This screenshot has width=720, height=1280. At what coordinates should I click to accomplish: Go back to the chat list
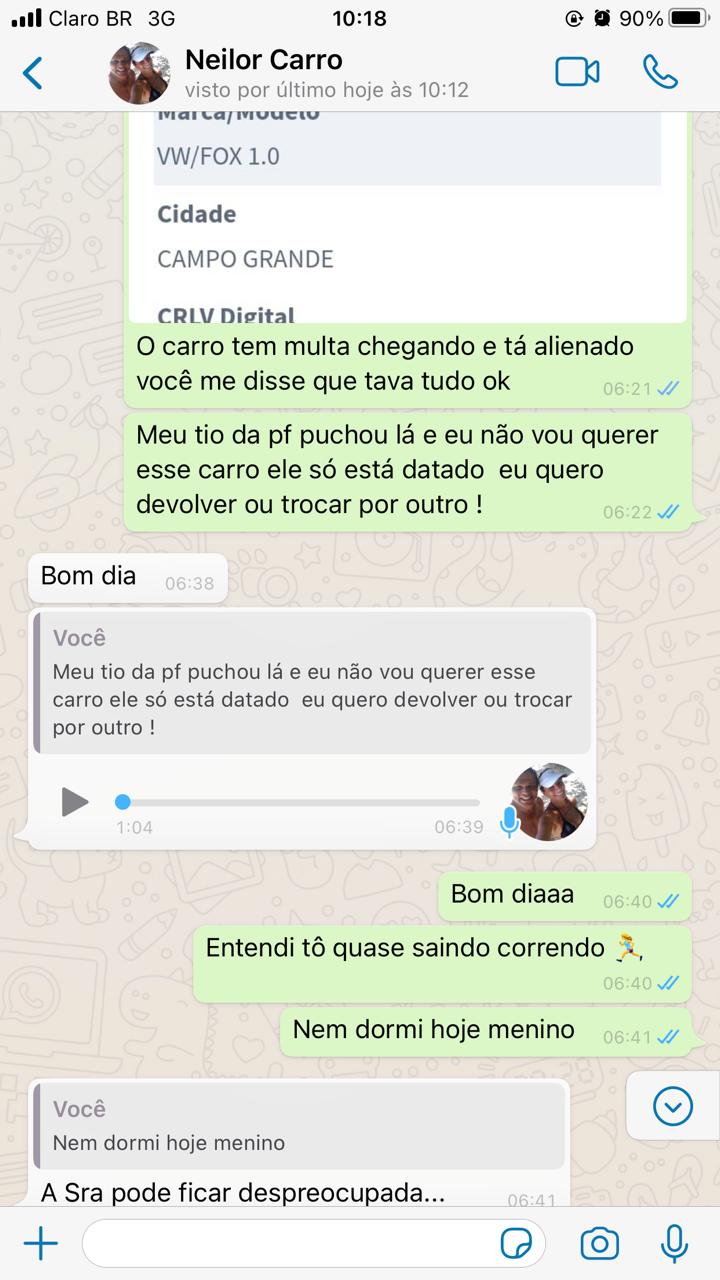[x=33, y=73]
